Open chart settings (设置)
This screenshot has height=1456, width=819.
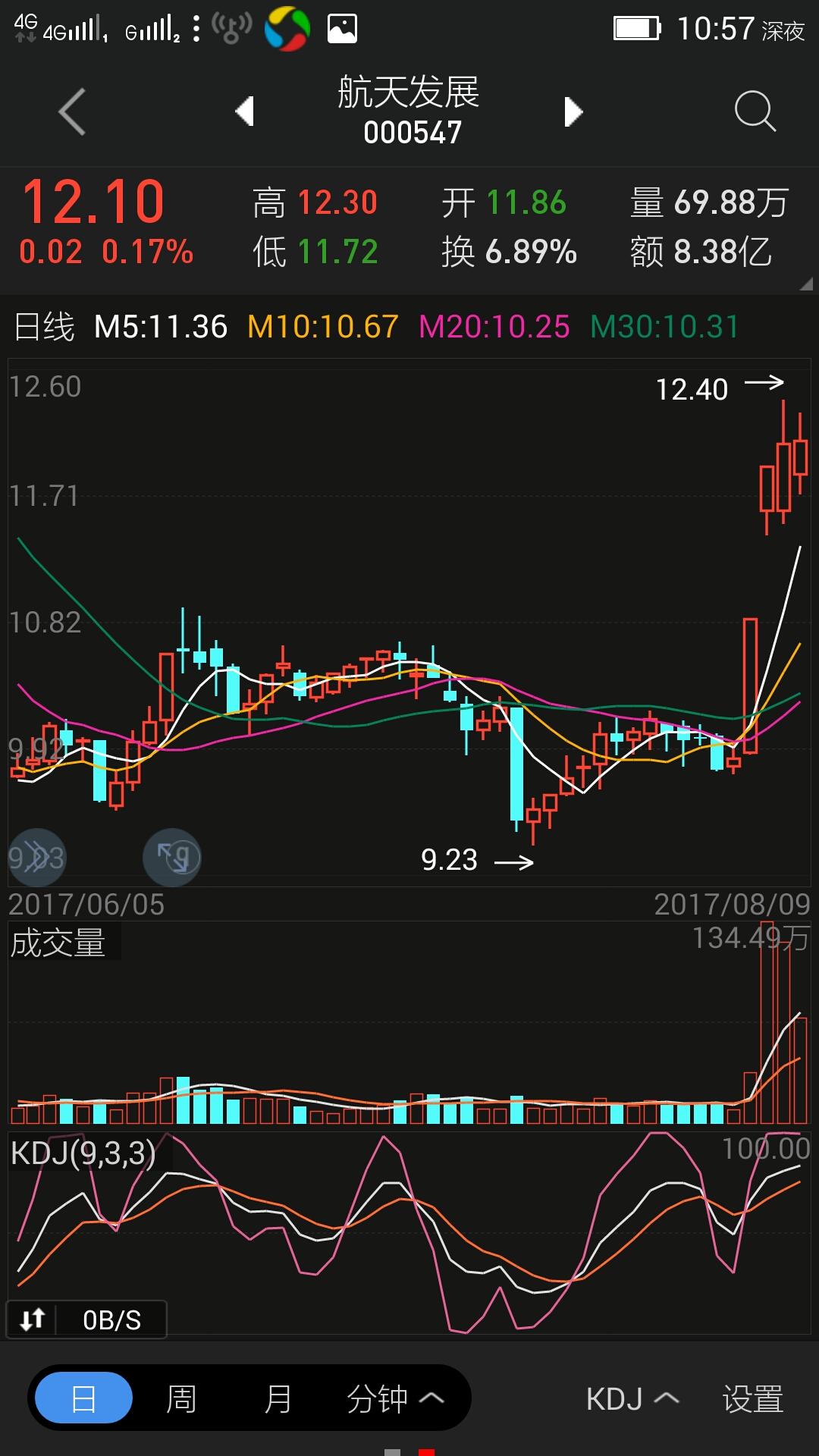752,1398
